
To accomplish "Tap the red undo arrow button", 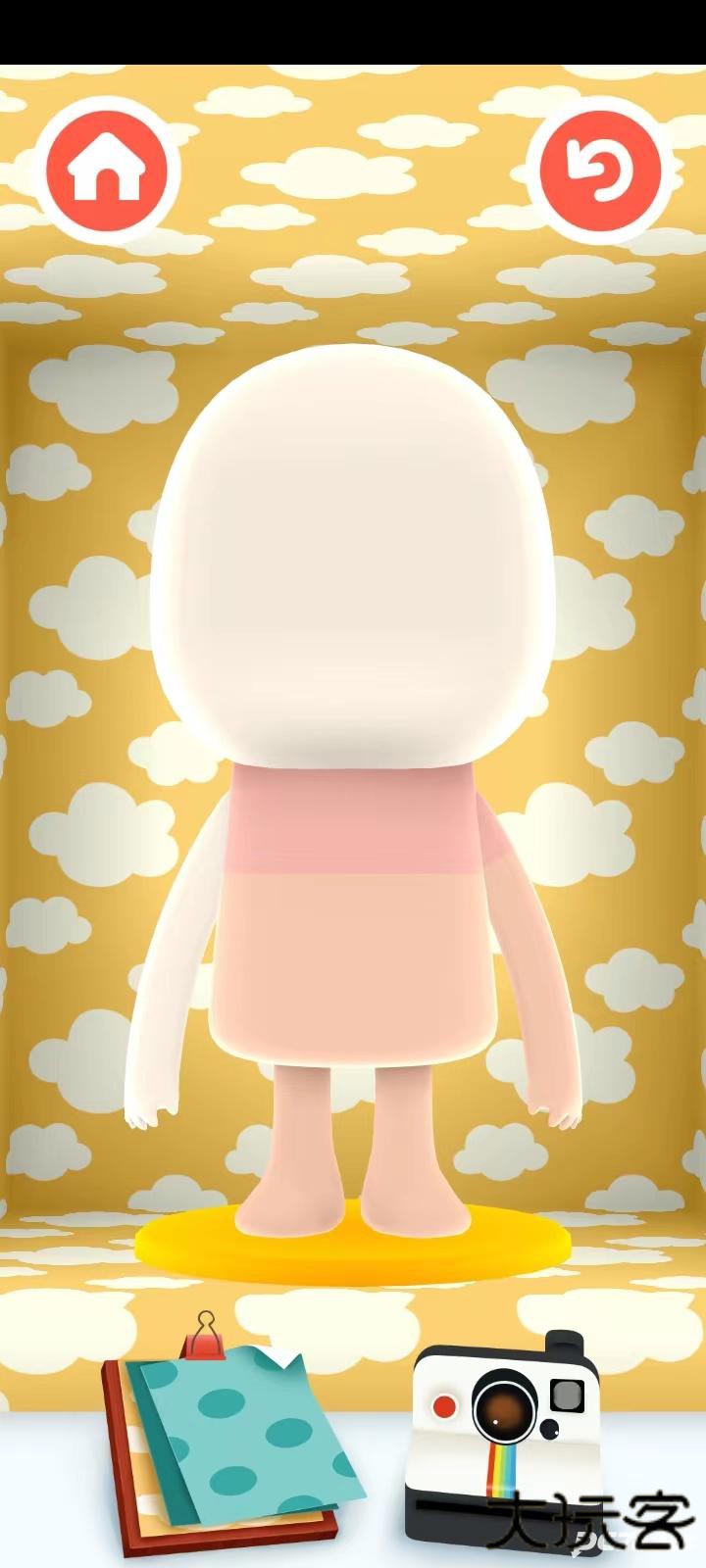I will pos(599,171).
